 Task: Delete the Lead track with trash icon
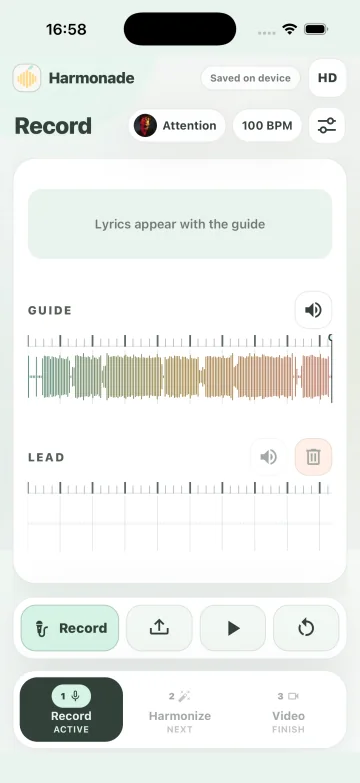tap(314, 457)
